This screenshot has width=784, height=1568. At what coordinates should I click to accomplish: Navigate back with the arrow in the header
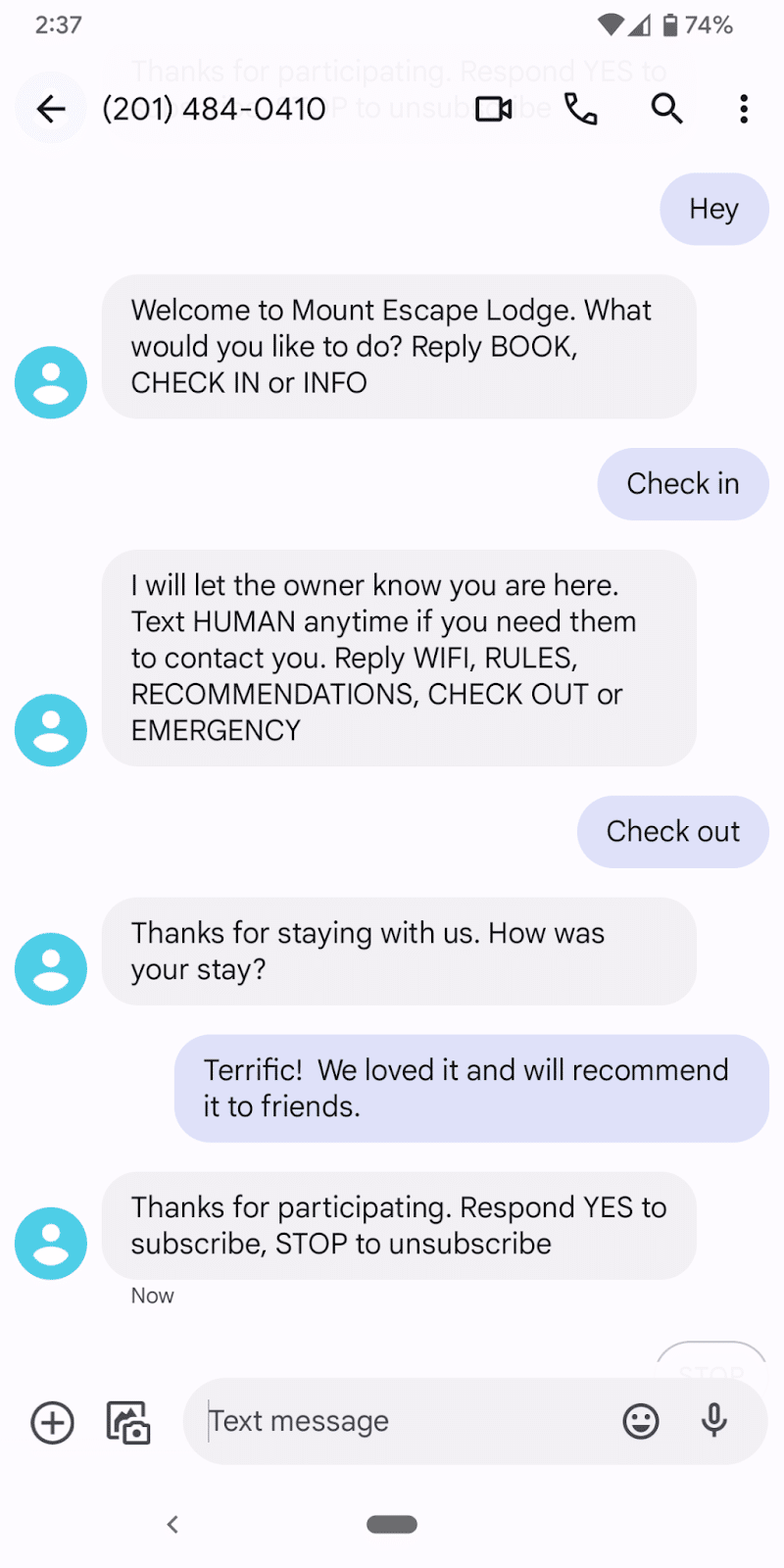(50, 109)
